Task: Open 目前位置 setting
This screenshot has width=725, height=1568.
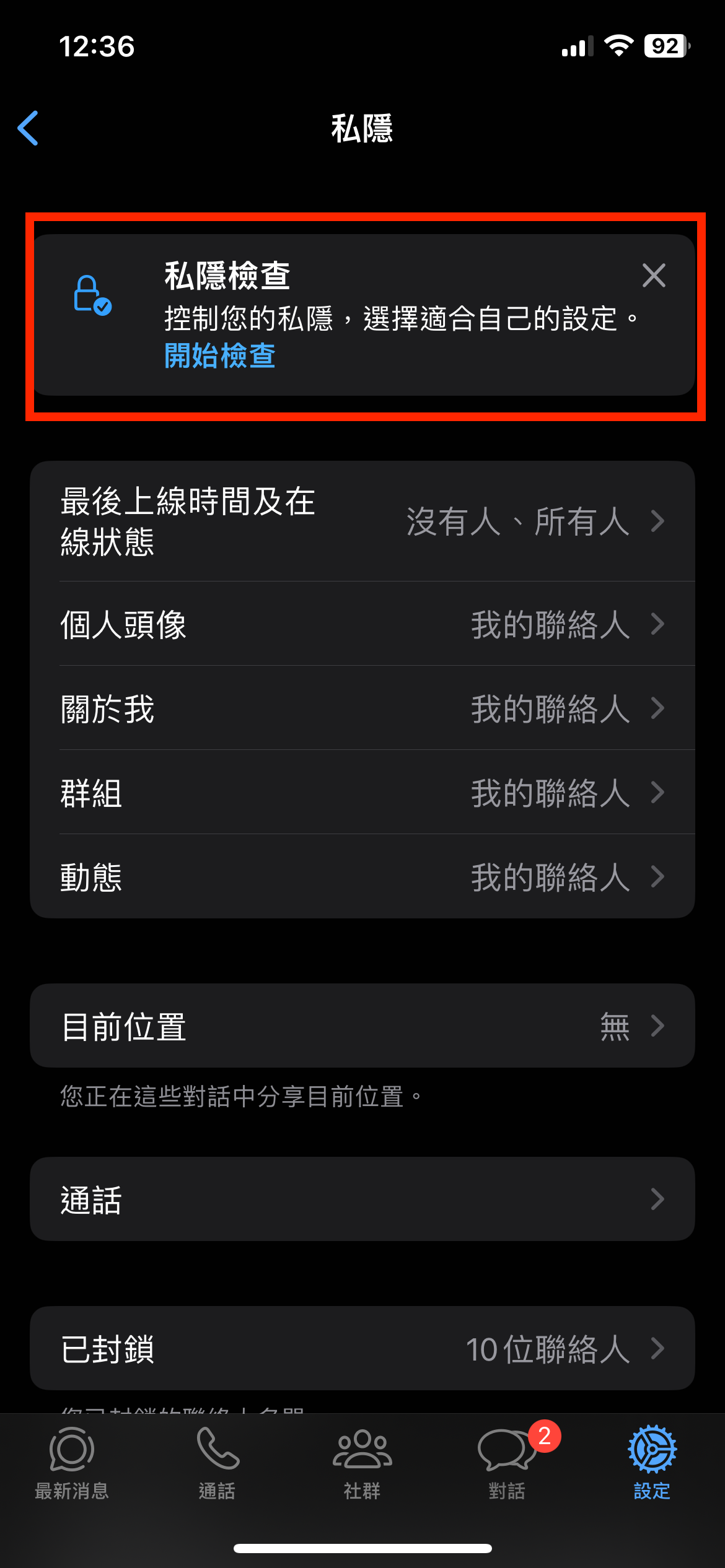Action: pos(362,1026)
